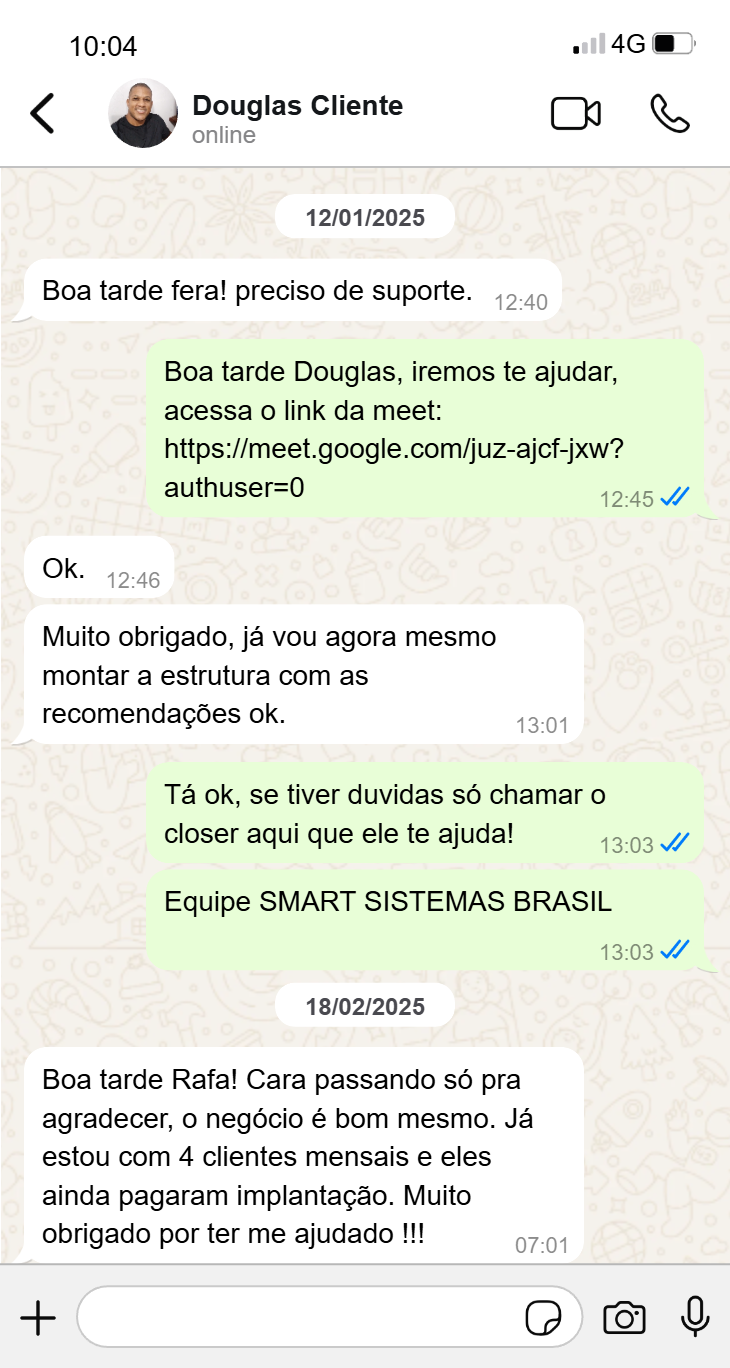The image size is (730, 1368).
Task: Go back to the chat list
Action: click(42, 113)
